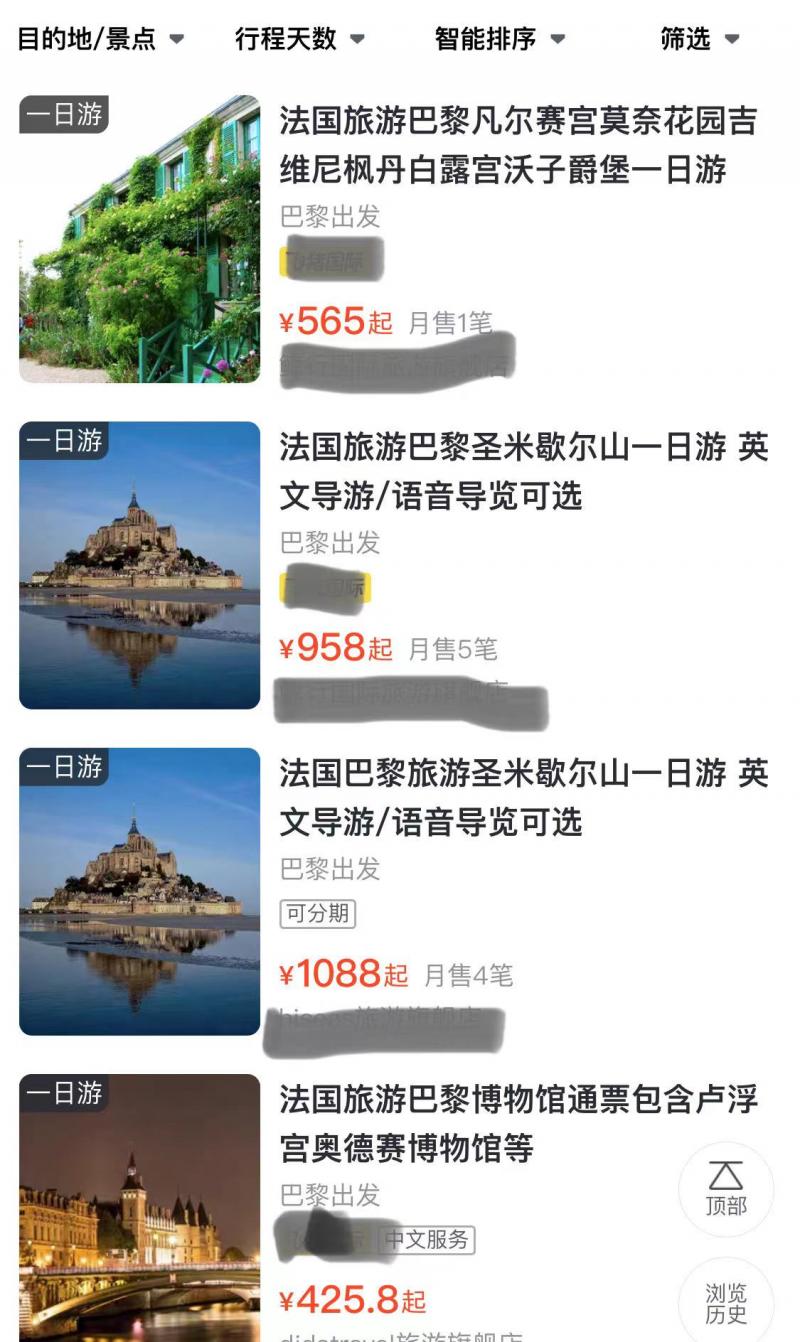Open 浏览历史 browsing history

pyautogui.click(x=726, y=1300)
